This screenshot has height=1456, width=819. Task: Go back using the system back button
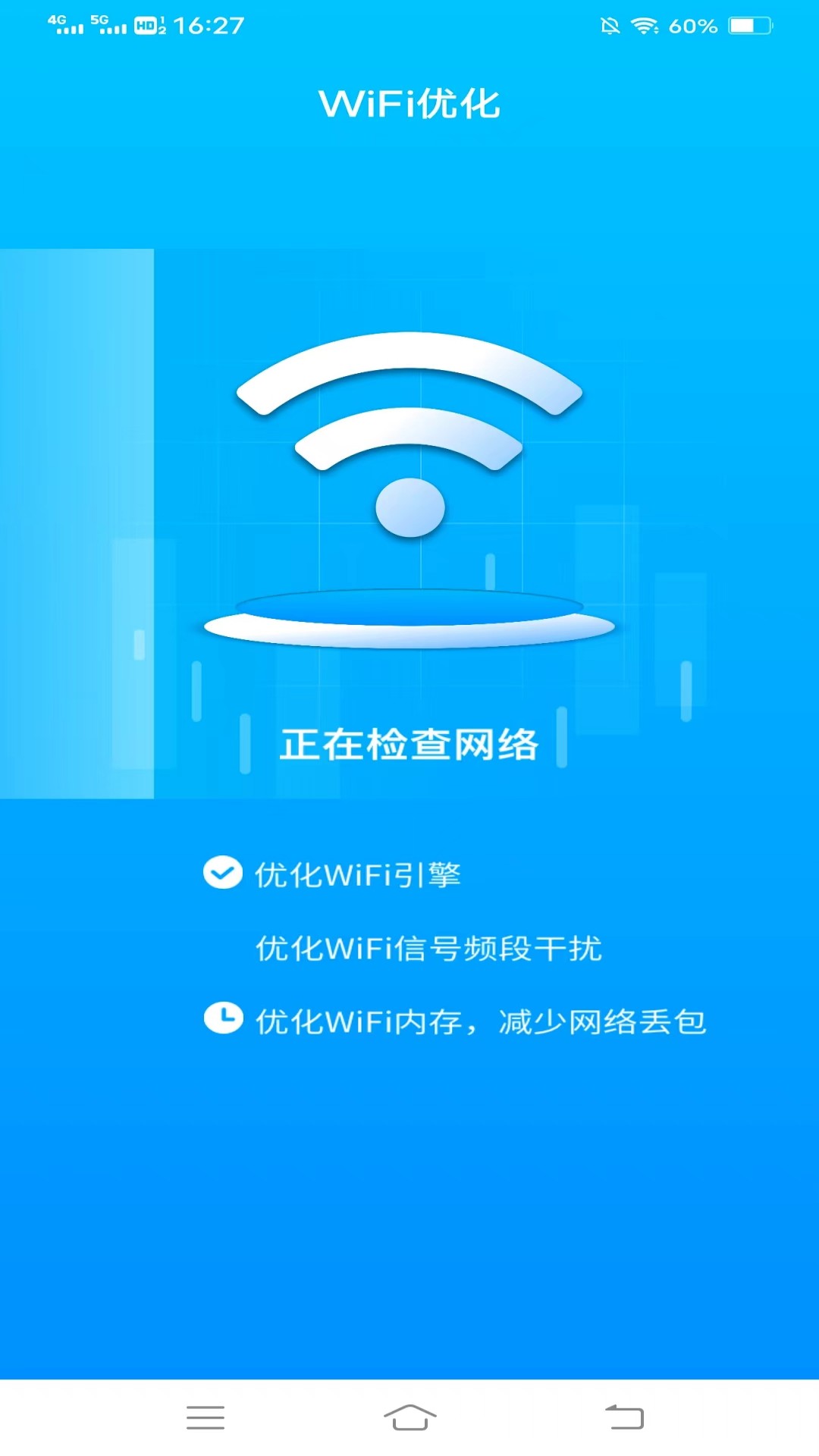624,1417
